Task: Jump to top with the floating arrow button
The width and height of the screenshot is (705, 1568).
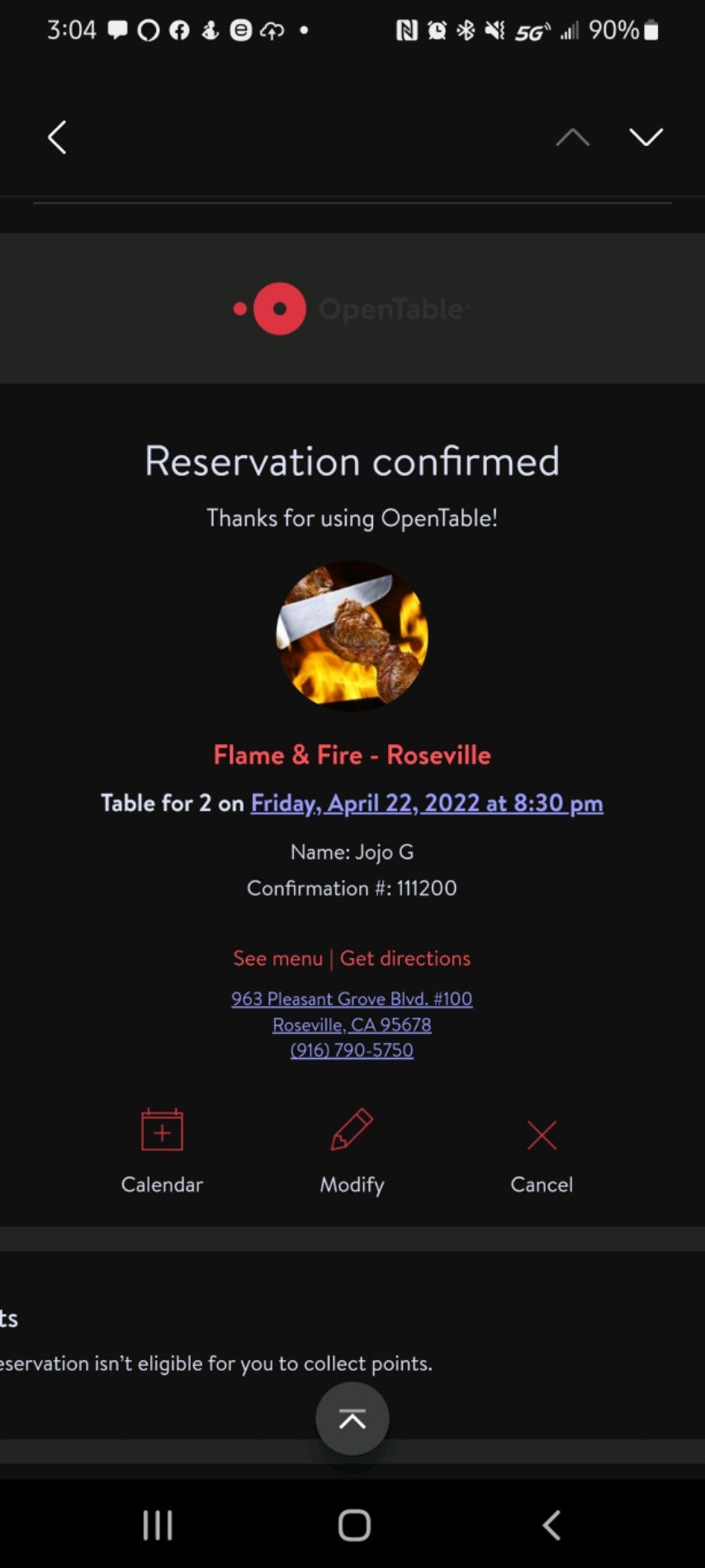Action: [352, 1419]
